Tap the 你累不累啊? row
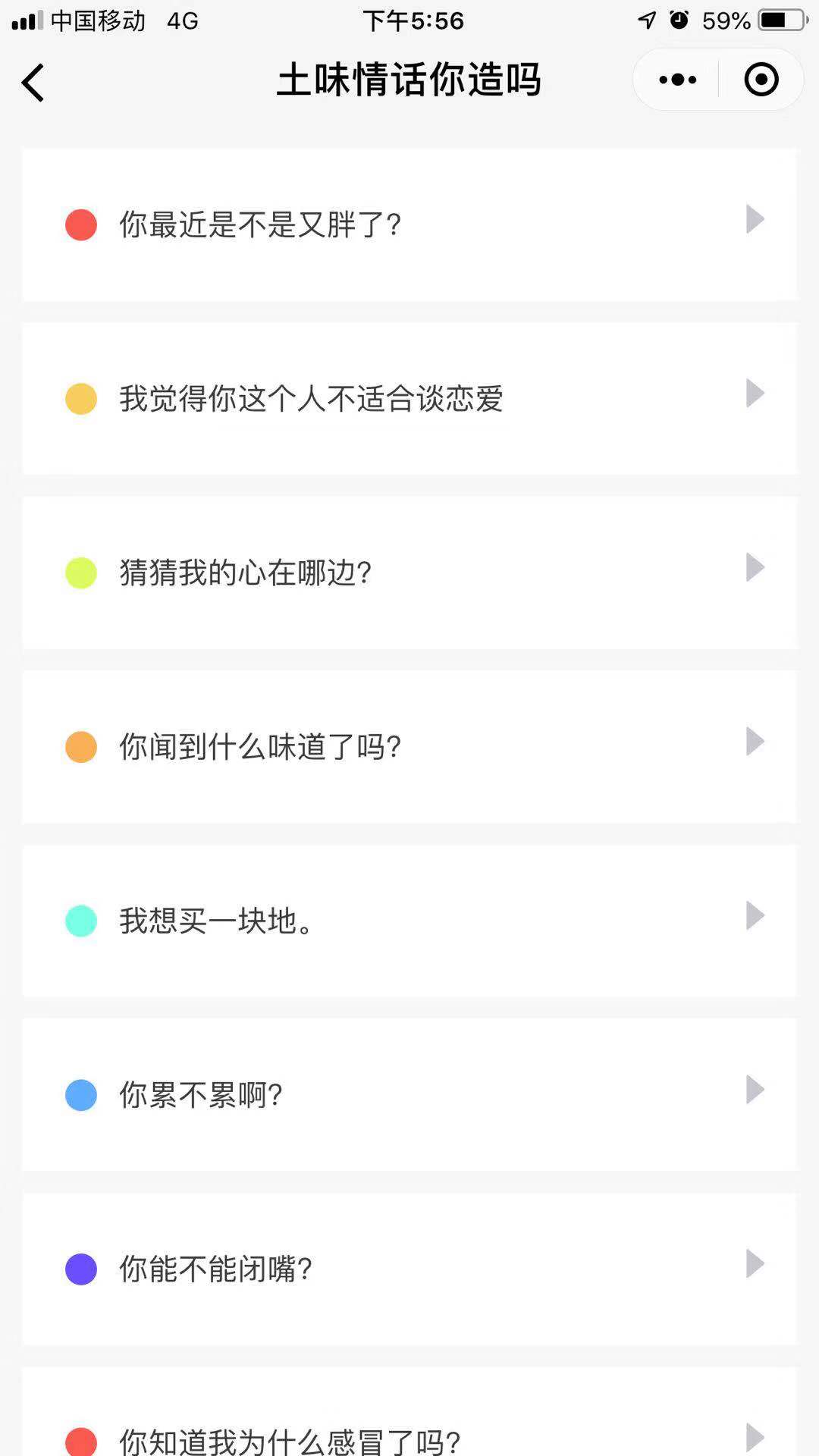The image size is (819, 1456). (409, 1095)
